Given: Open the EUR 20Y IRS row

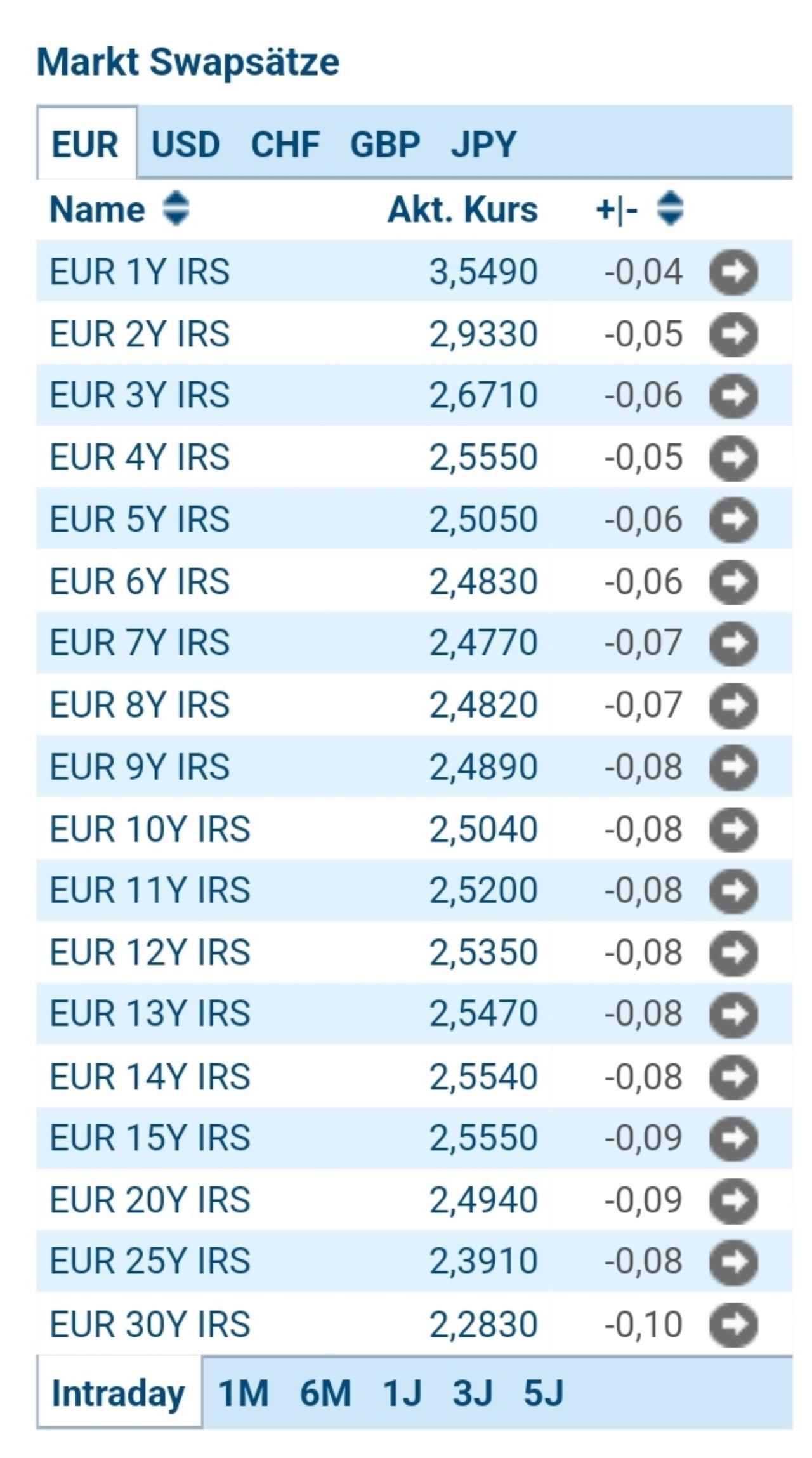Looking at the screenshot, I should pyautogui.click(x=414, y=1200).
